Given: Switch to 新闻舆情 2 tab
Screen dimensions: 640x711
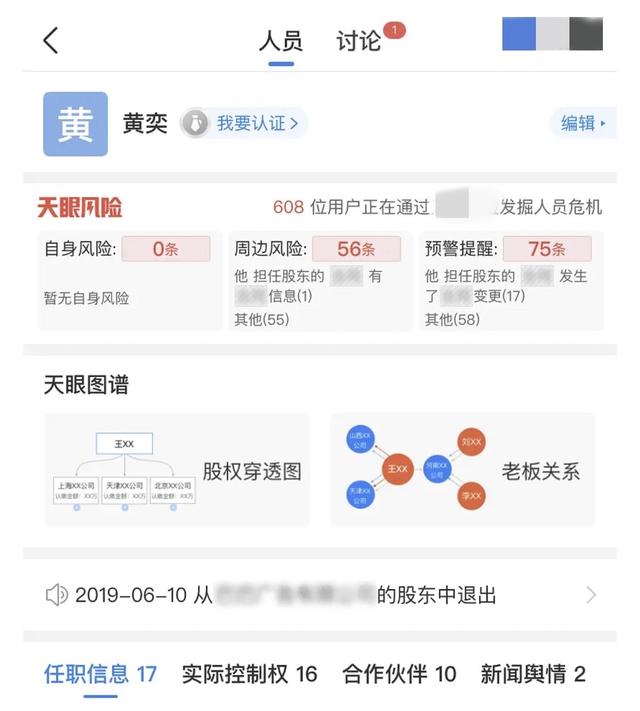Looking at the screenshot, I should 532,674.
